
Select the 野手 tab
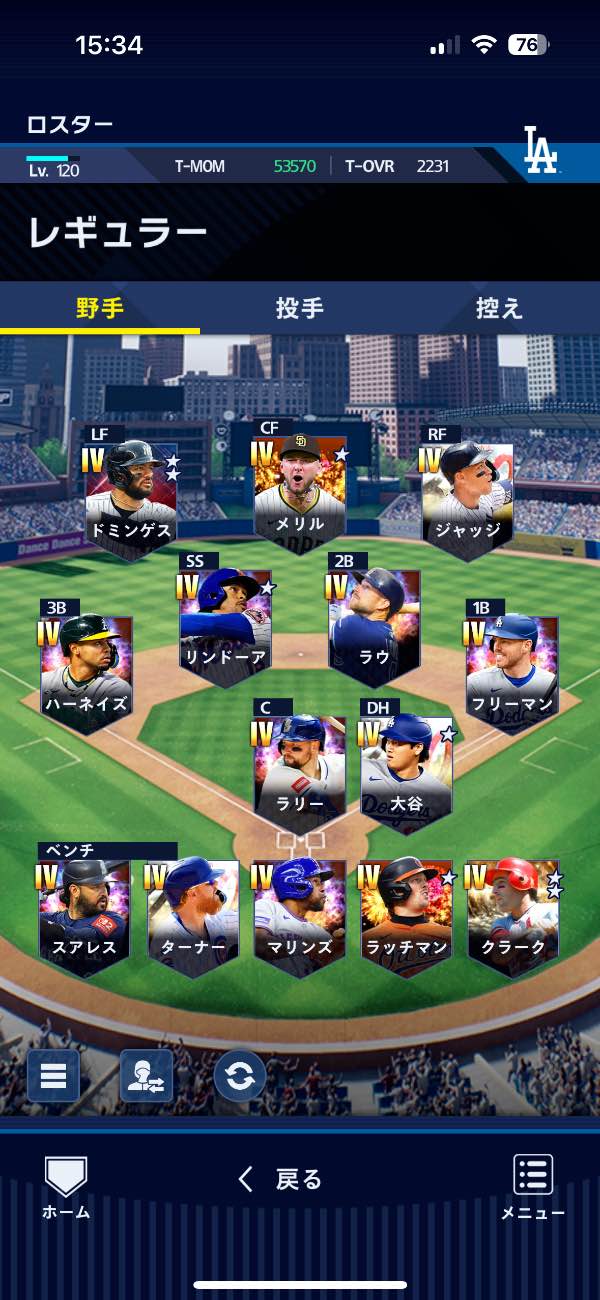click(x=100, y=308)
